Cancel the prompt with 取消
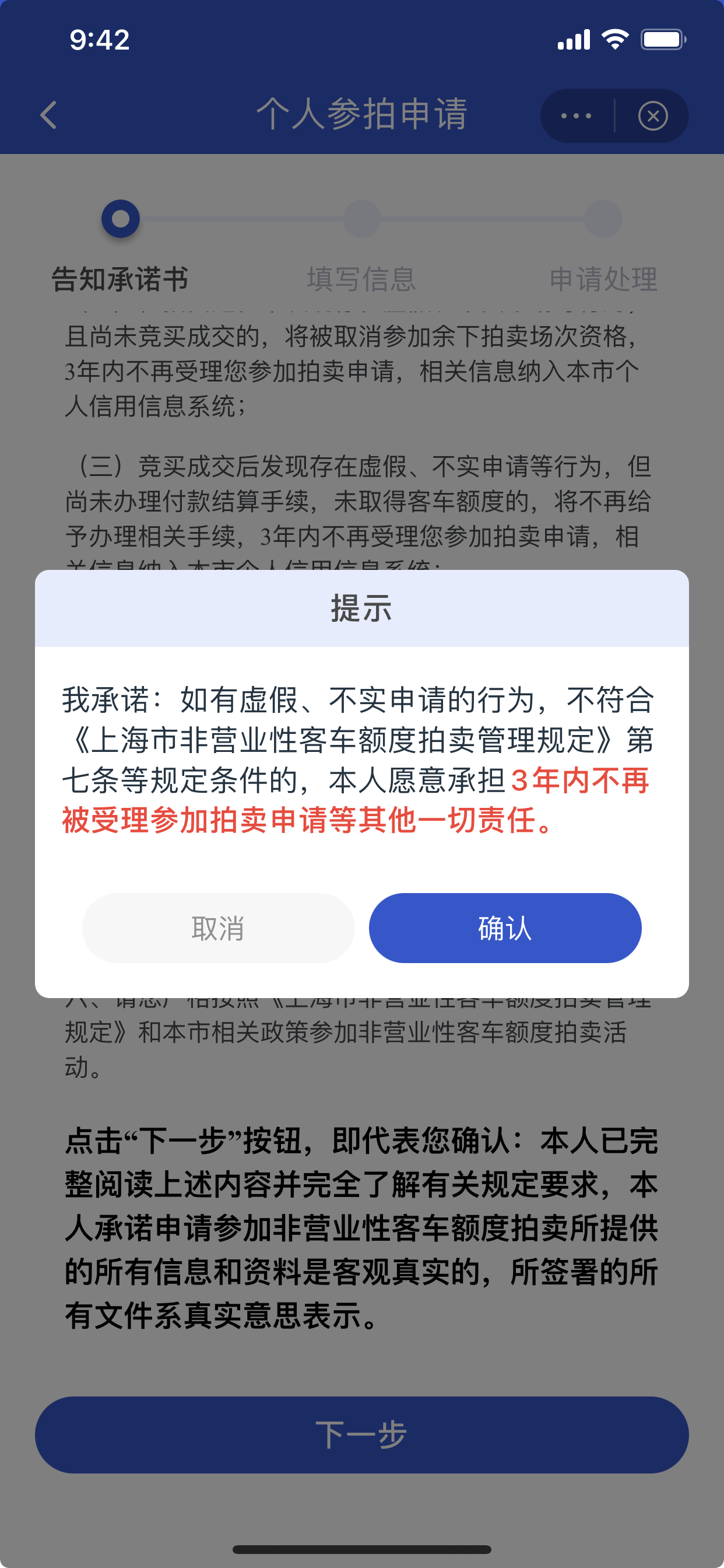Image resolution: width=724 pixels, height=1568 pixels. [x=219, y=928]
